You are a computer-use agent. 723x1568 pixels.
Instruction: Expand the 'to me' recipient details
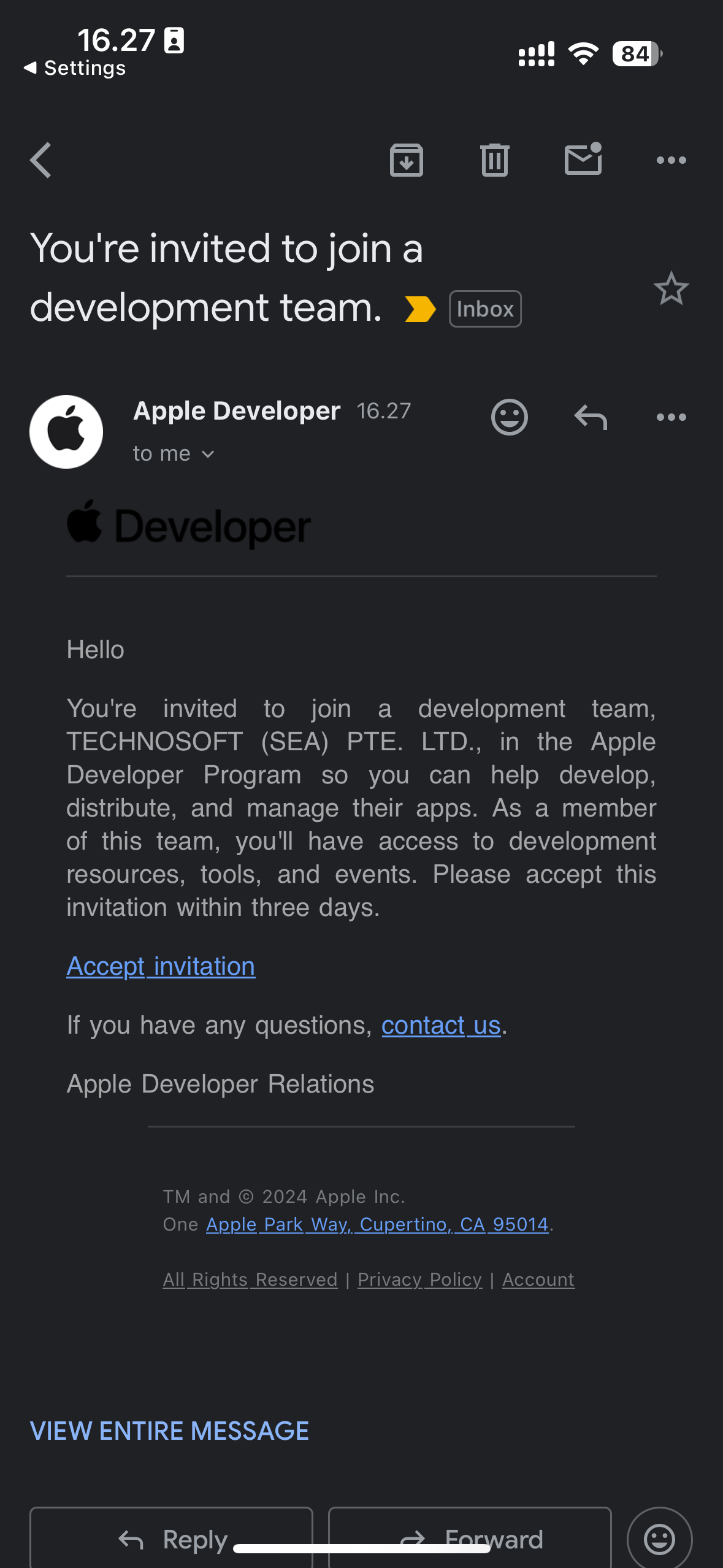click(x=172, y=453)
